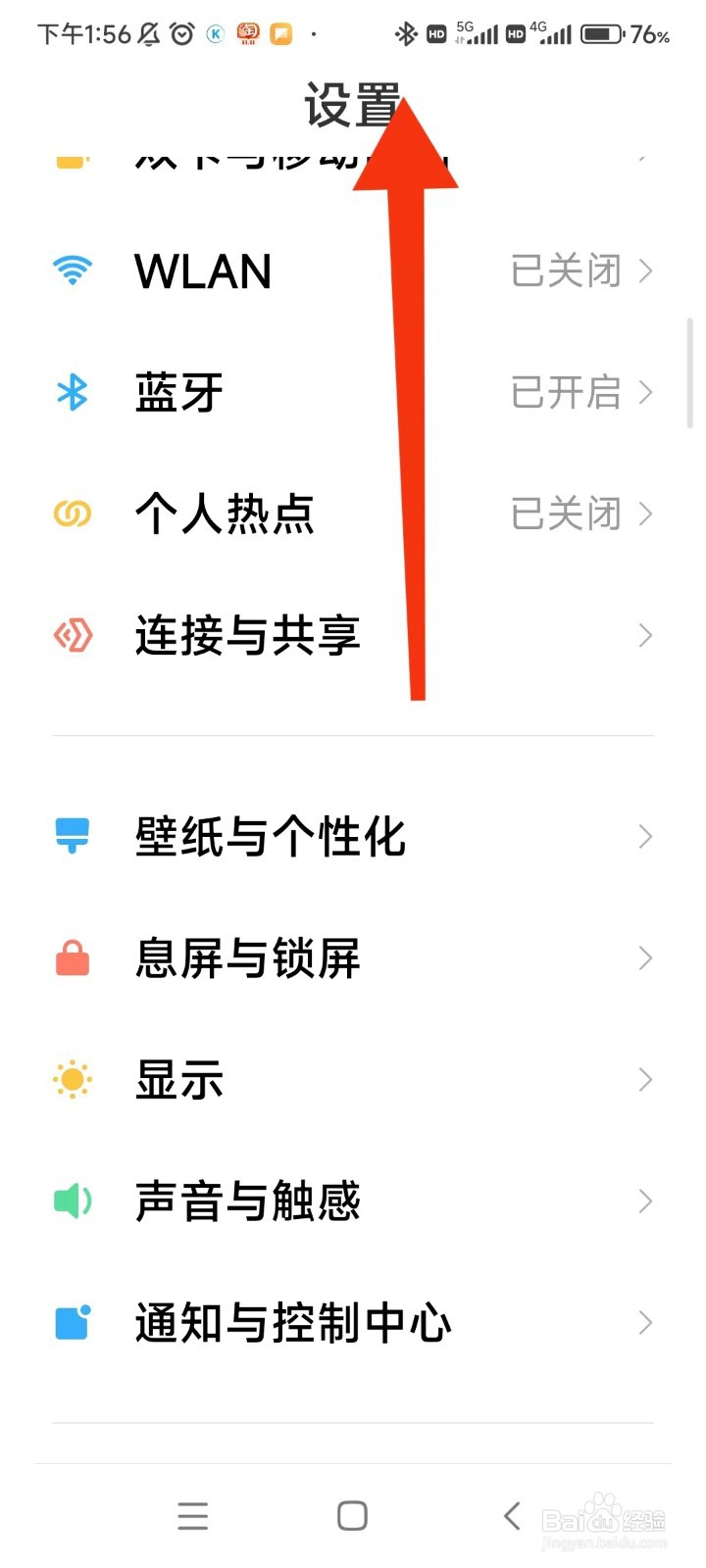The height and width of the screenshot is (1568, 706).
Task: Tap the 通知与控制中心 notification icon
Action: tap(71, 1321)
